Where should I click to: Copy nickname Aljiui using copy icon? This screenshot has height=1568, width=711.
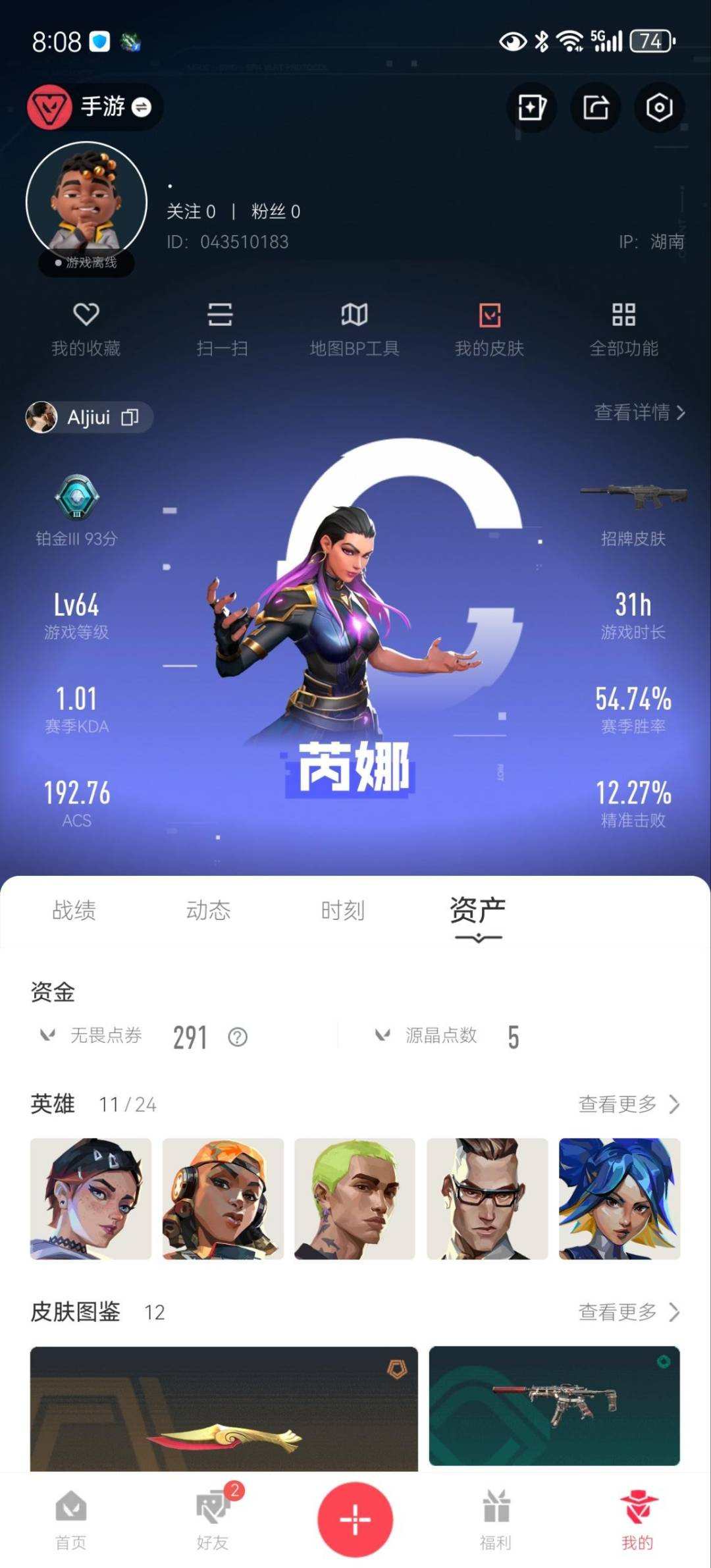(129, 418)
